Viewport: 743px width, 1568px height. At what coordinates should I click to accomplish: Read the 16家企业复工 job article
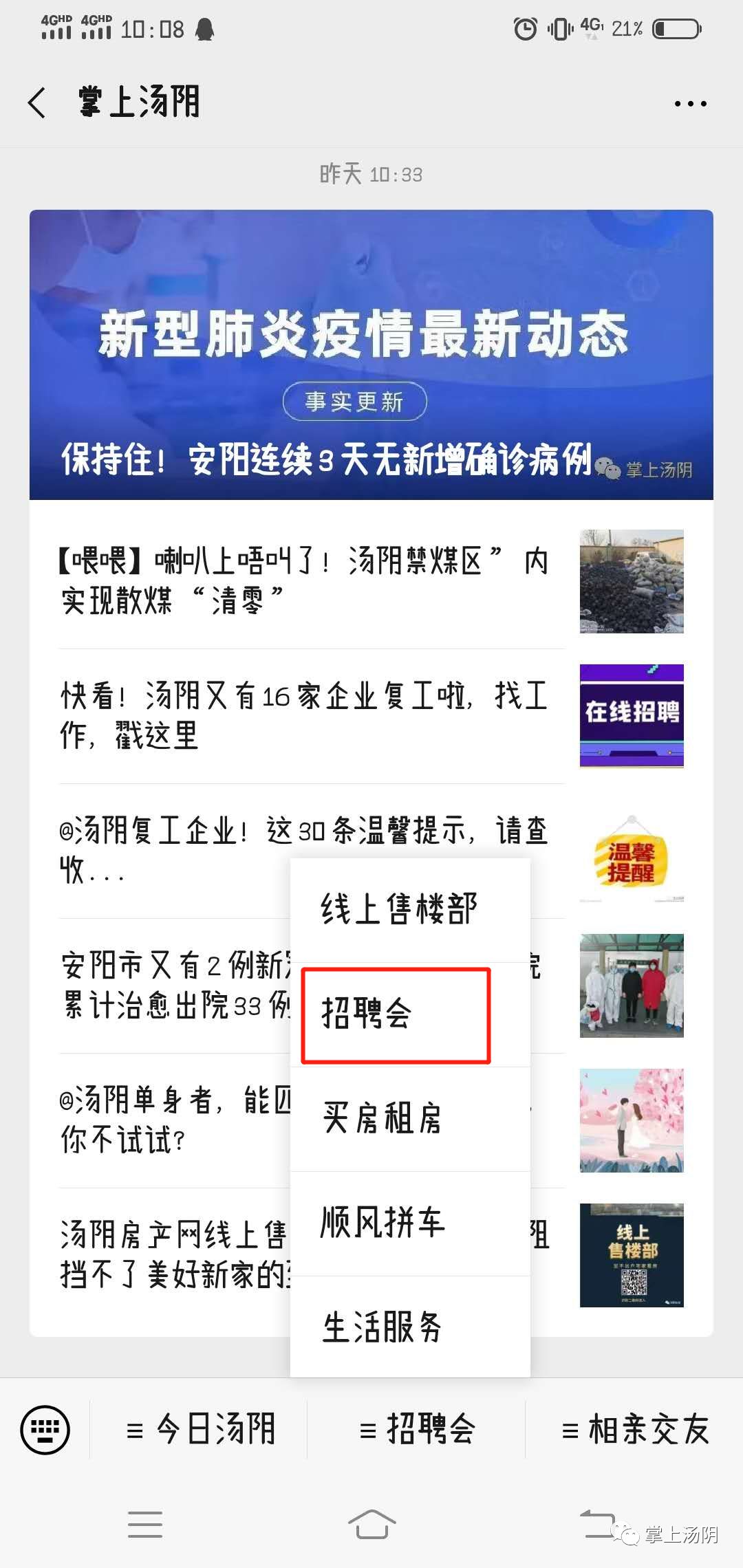click(x=371, y=716)
